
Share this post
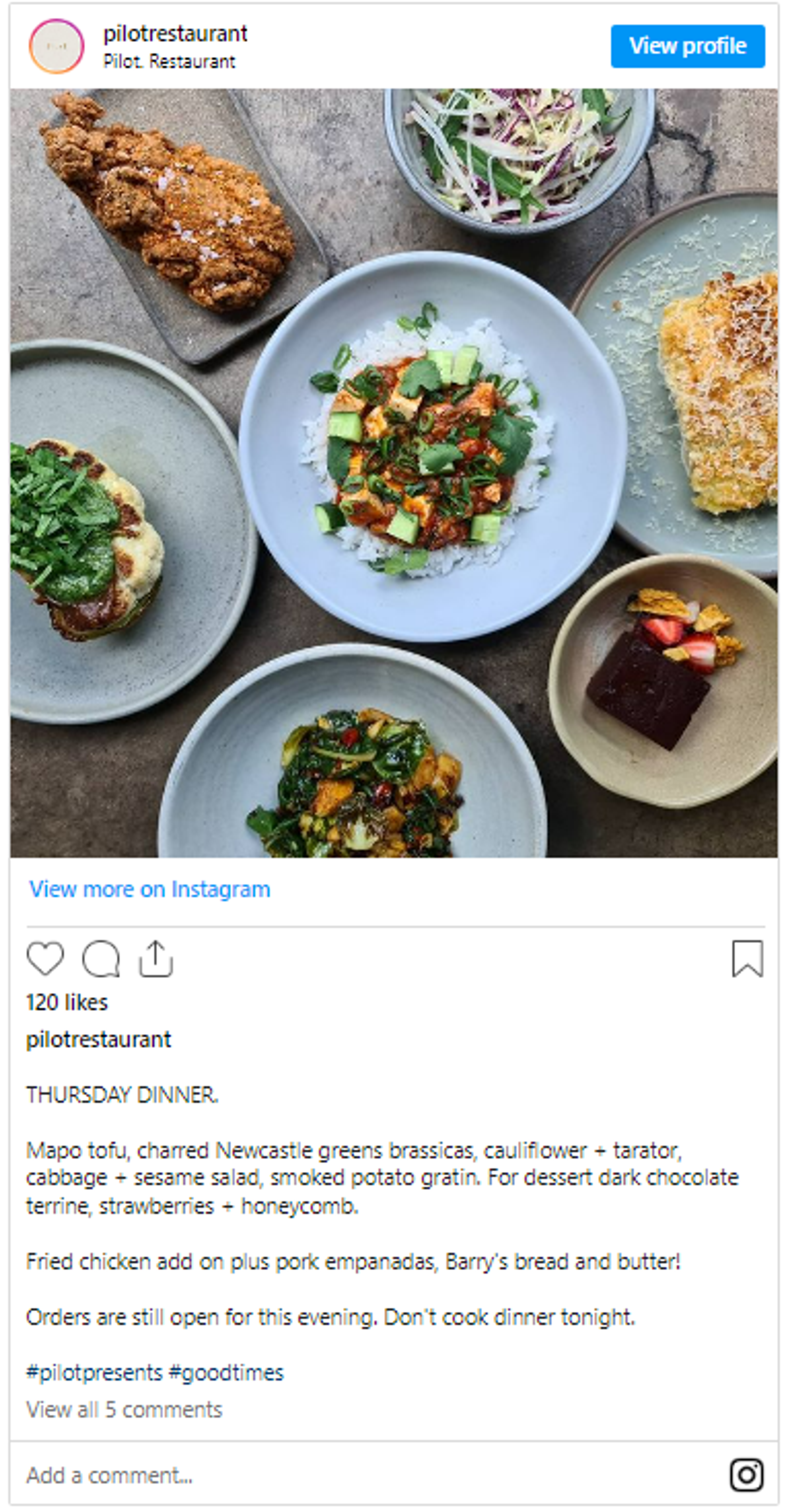coord(156,959)
